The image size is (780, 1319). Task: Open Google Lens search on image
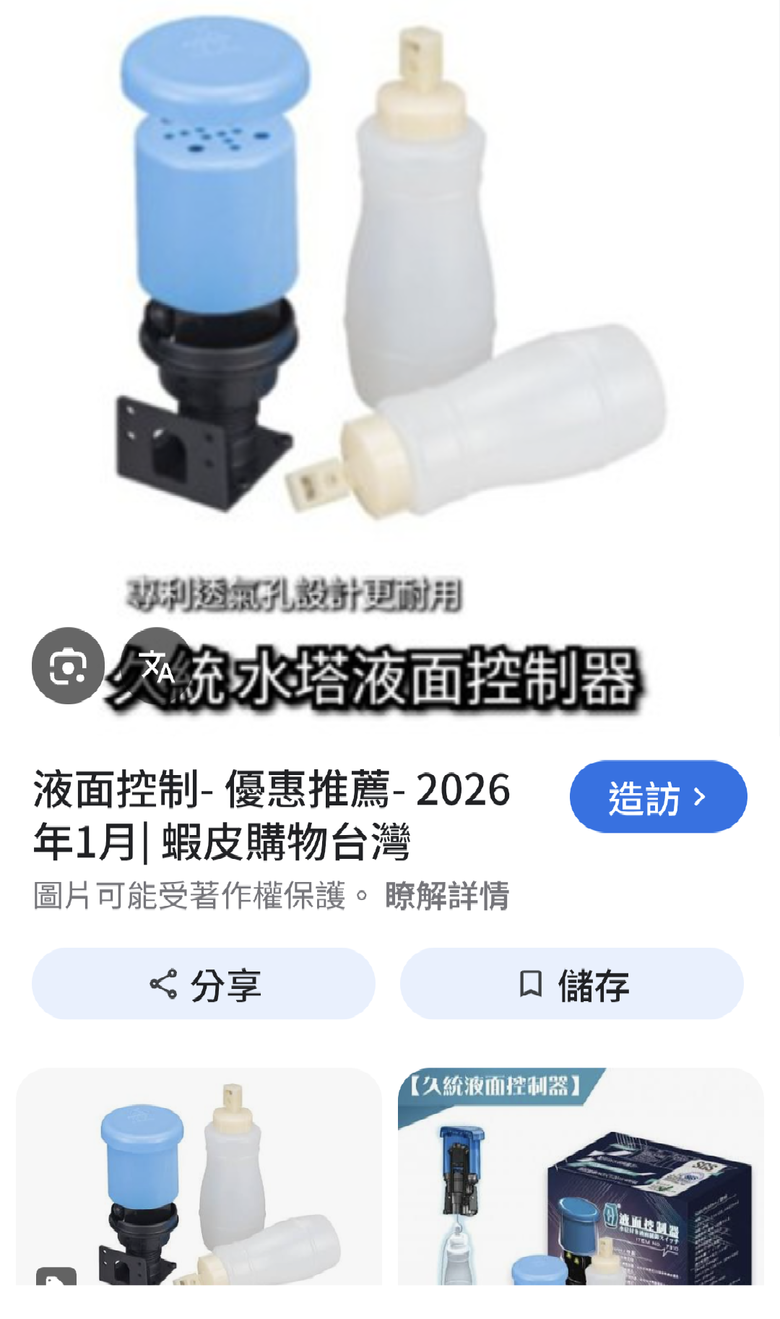tap(67, 665)
